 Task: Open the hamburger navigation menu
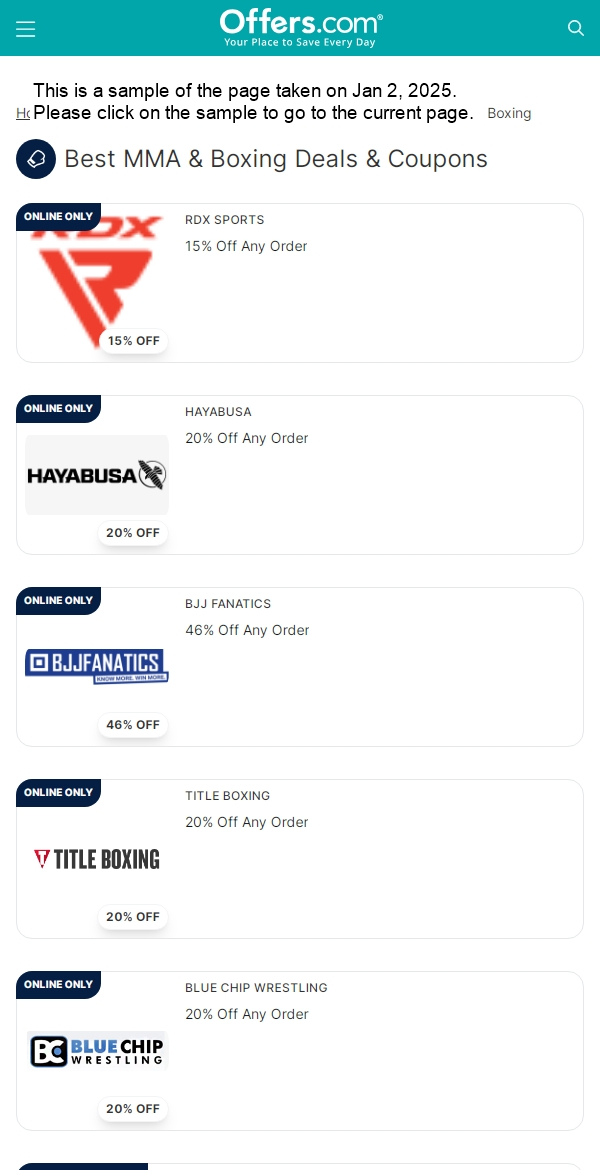[25, 29]
